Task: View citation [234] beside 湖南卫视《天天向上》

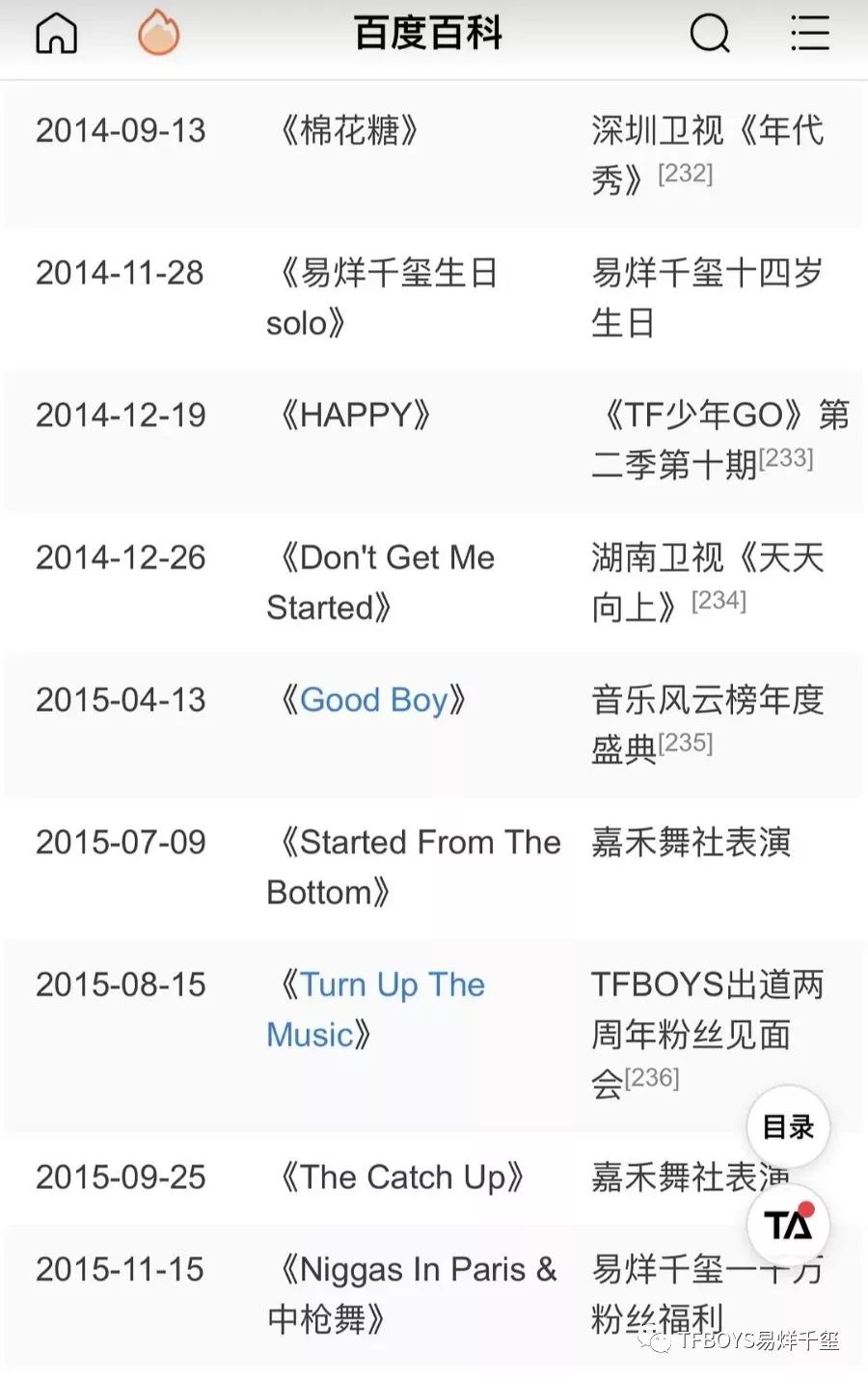Action: (x=719, y=601)
